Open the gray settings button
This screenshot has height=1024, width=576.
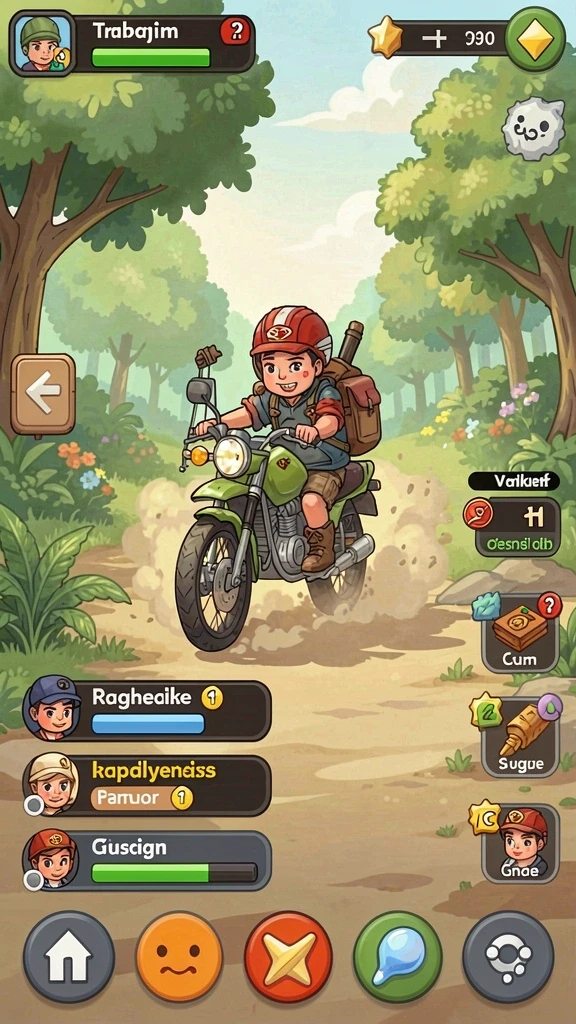point(508,957)
